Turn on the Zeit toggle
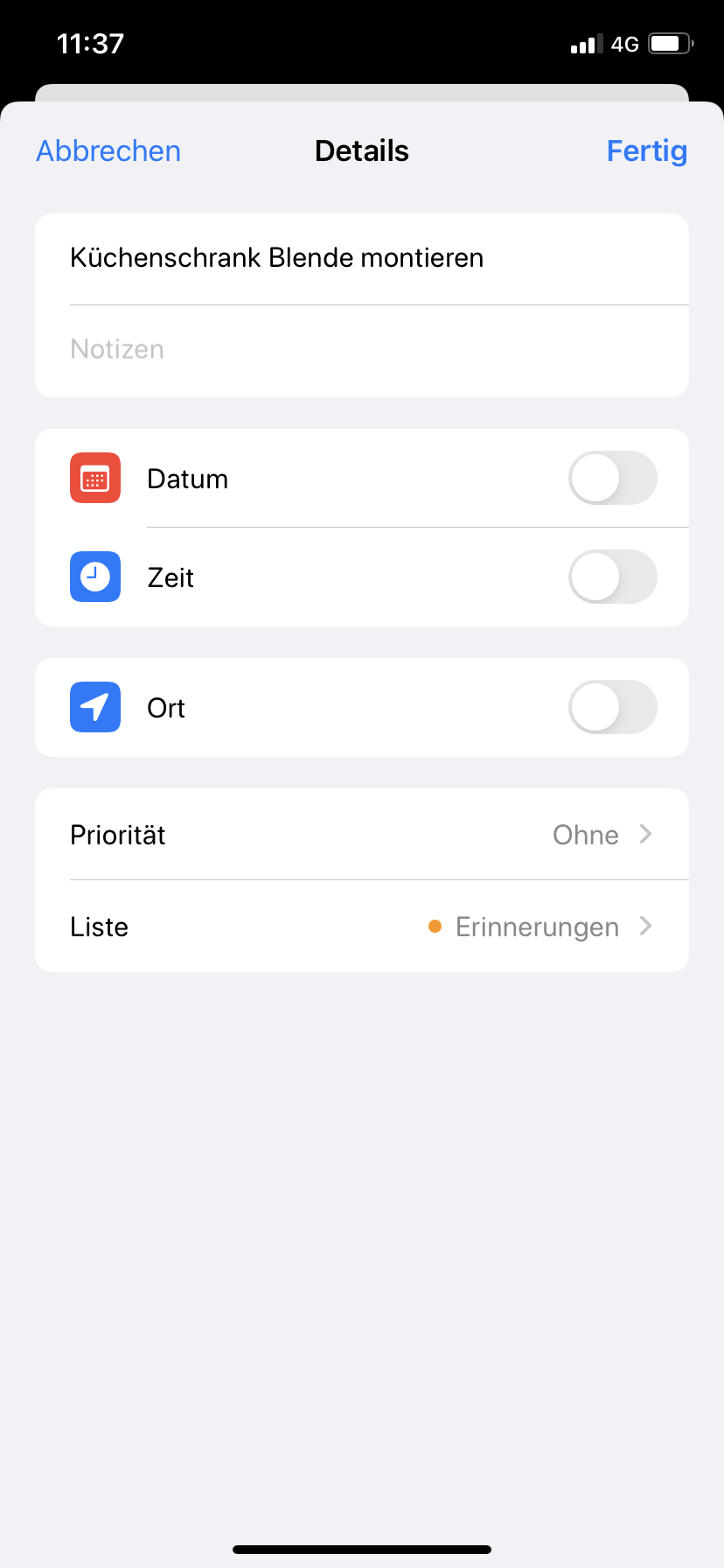Screen dimensions: 724x1568 click(612, 577)
